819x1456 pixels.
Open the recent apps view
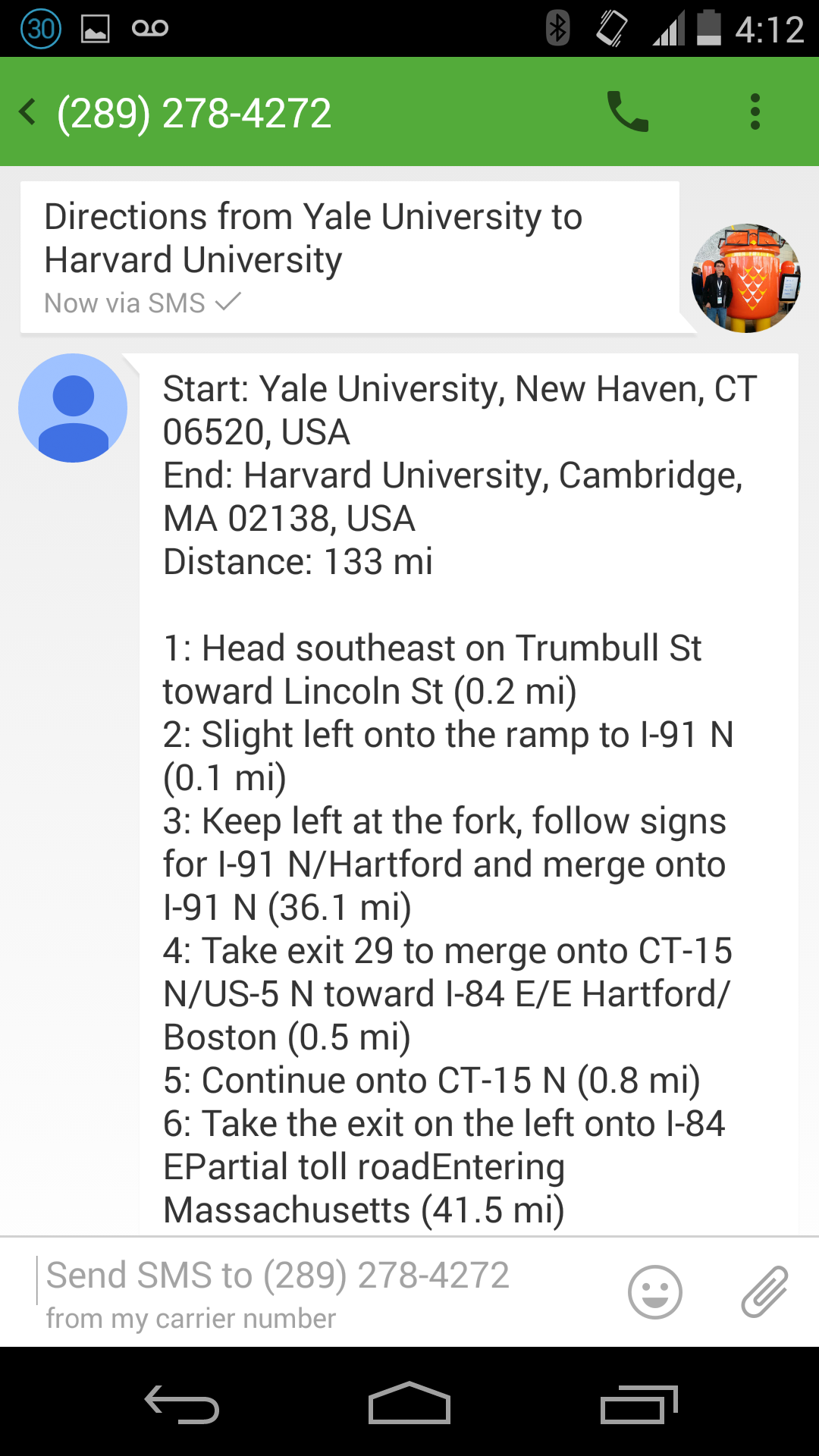click(639, 1404)
